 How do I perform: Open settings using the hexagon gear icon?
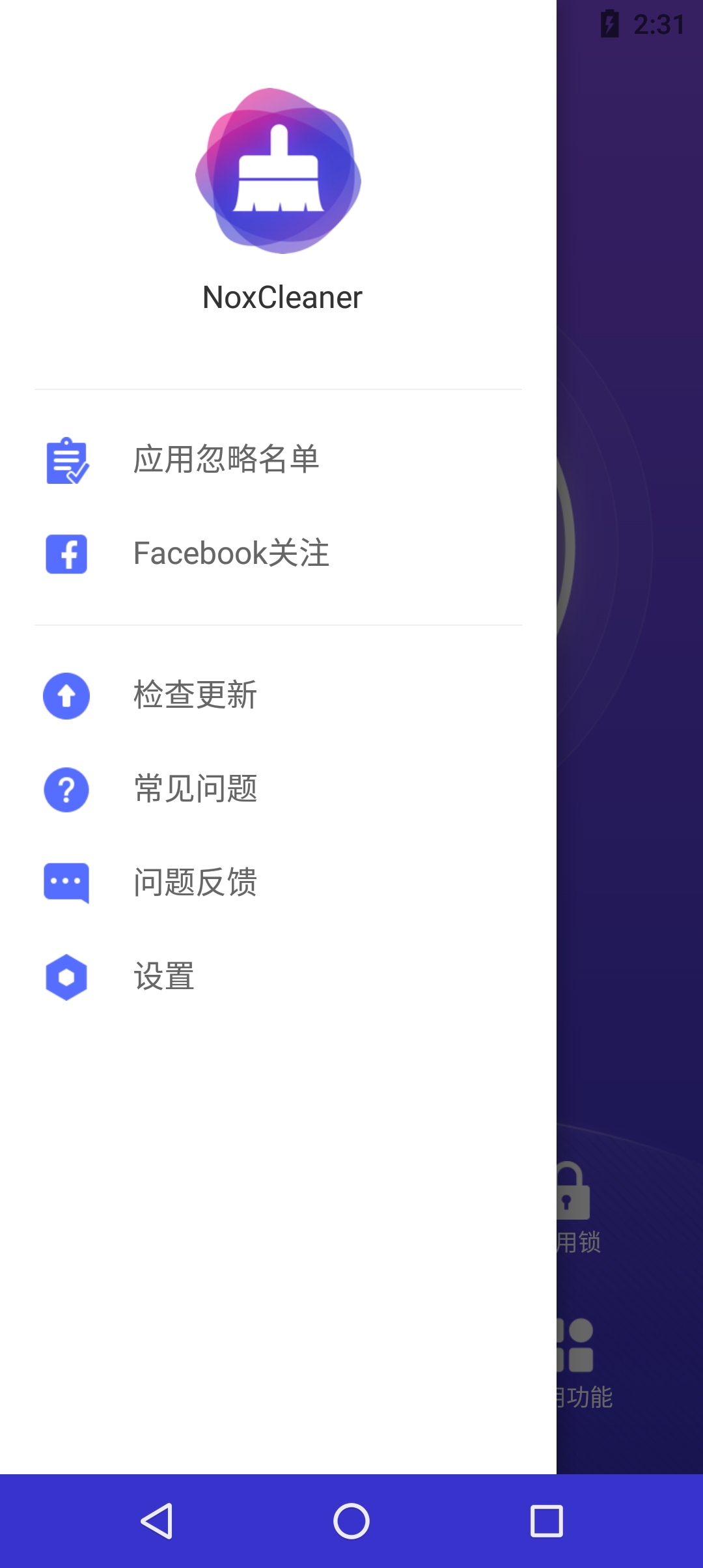[x=65, y=978]
